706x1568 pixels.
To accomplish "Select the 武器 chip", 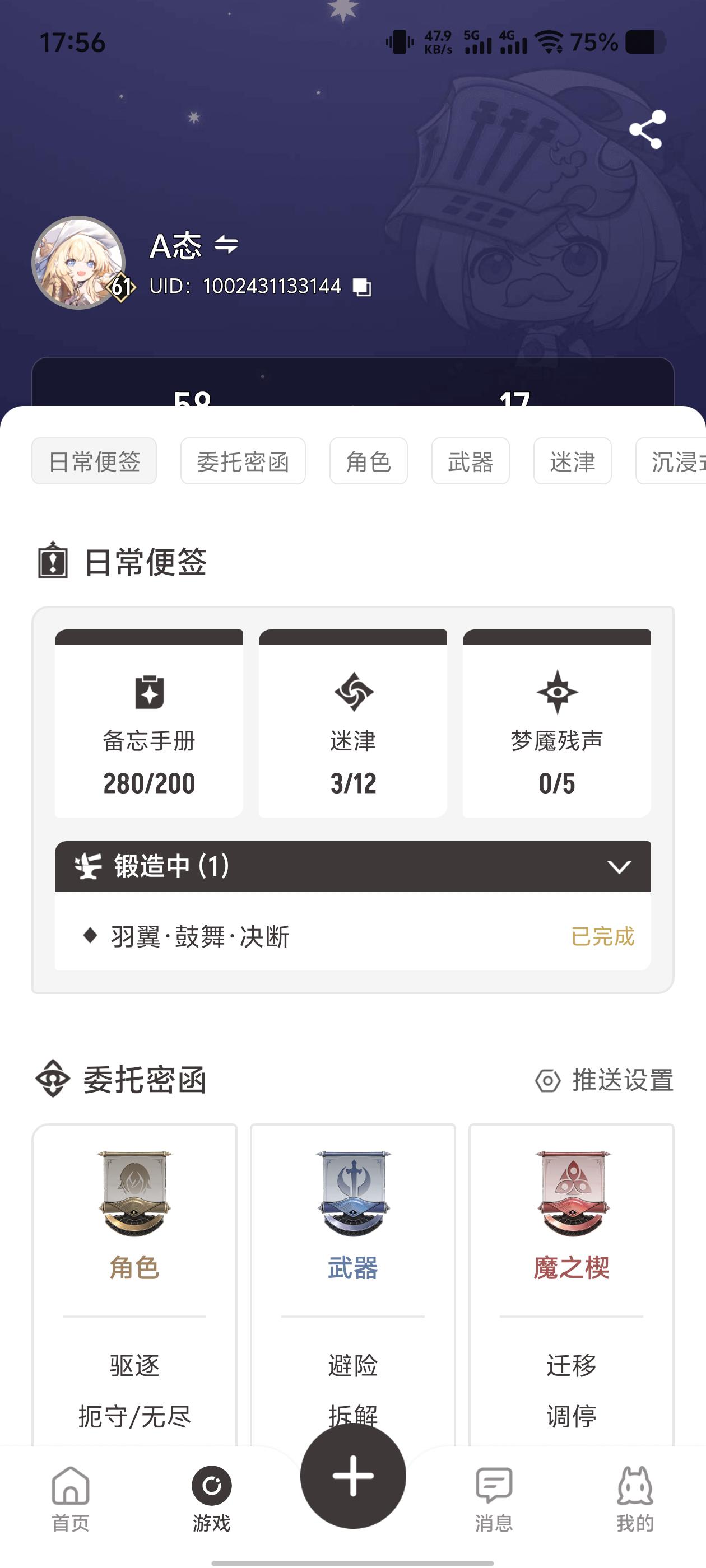I will coord(470,461).
